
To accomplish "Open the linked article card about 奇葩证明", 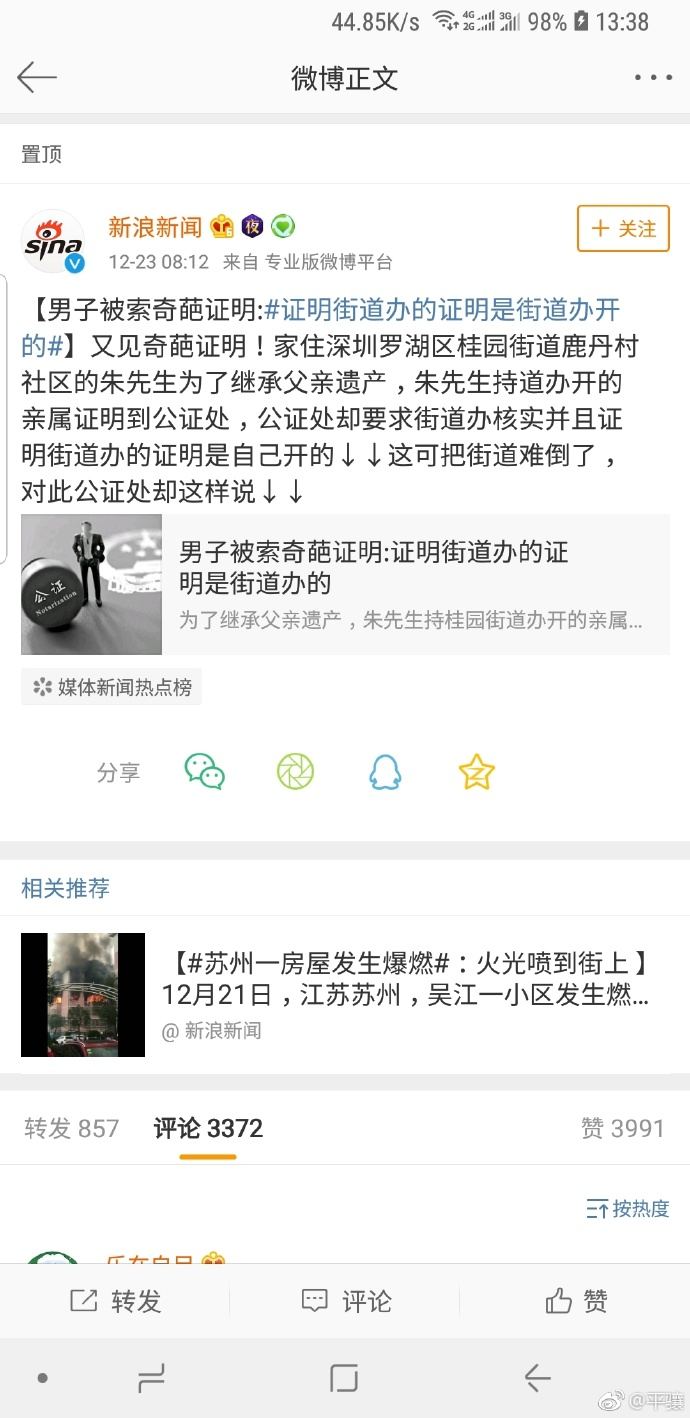I will (345, 585).
